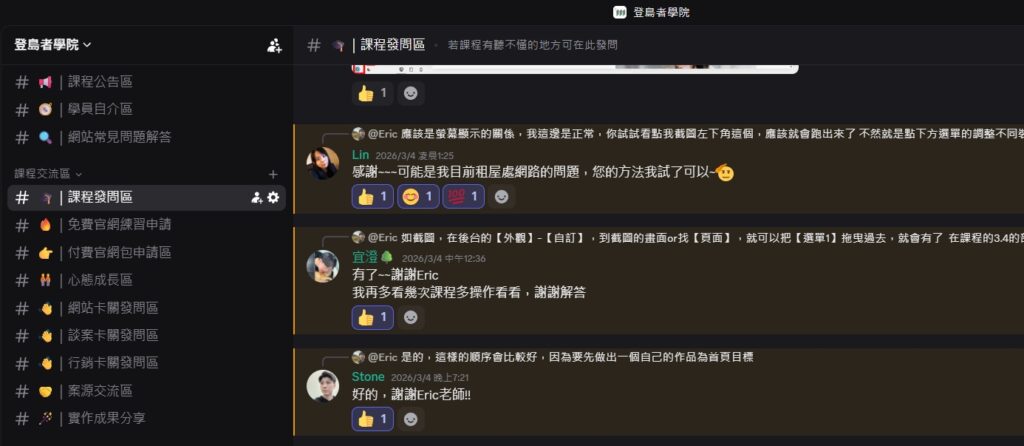Tap the 100 reaction on Lin's message
This screenshot has height=446, width=1024.
pyautogui.click(x=463, y=197)
